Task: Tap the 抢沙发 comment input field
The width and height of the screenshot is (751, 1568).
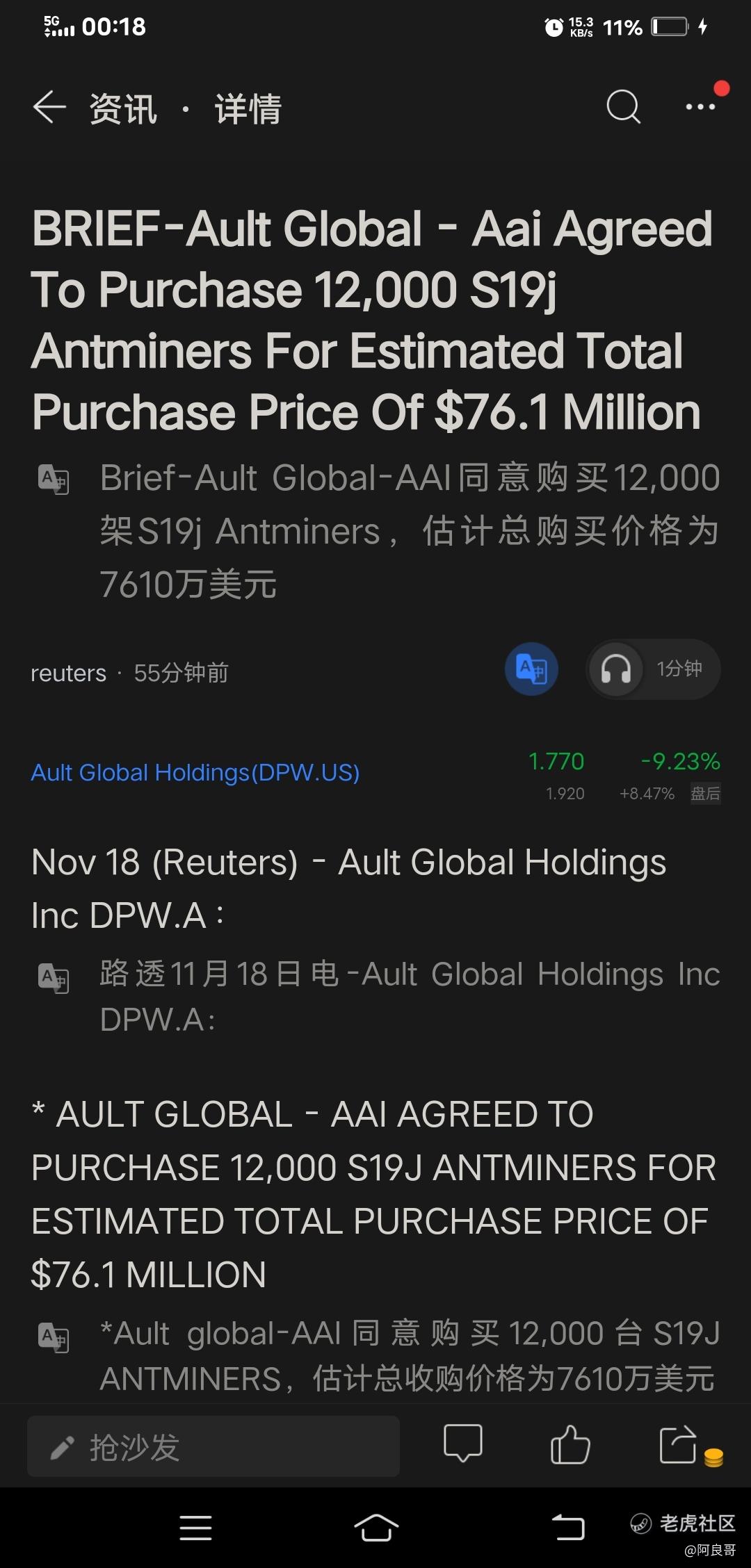Action: tap(213, 1446)
